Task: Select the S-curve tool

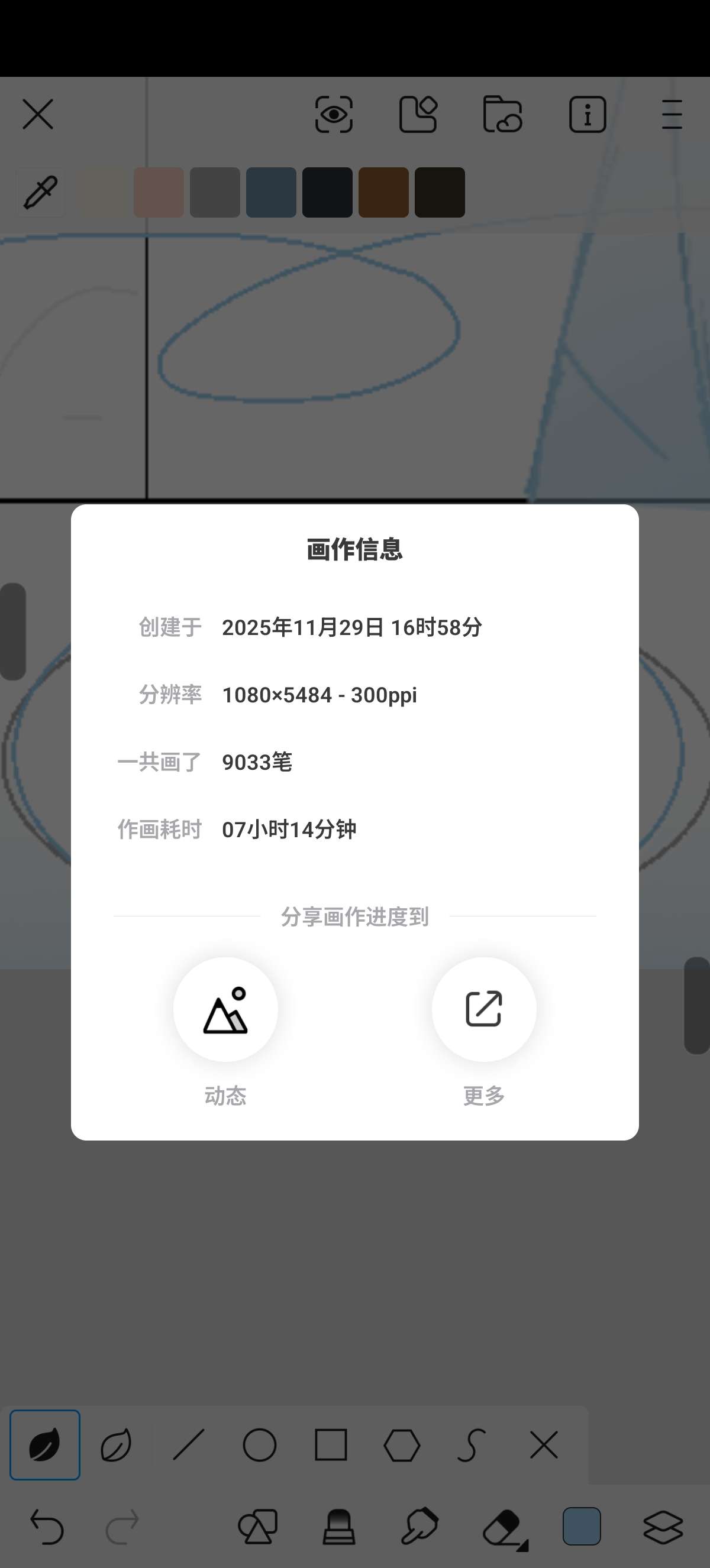Action: pyautogui.click(x=472, y=1444)
